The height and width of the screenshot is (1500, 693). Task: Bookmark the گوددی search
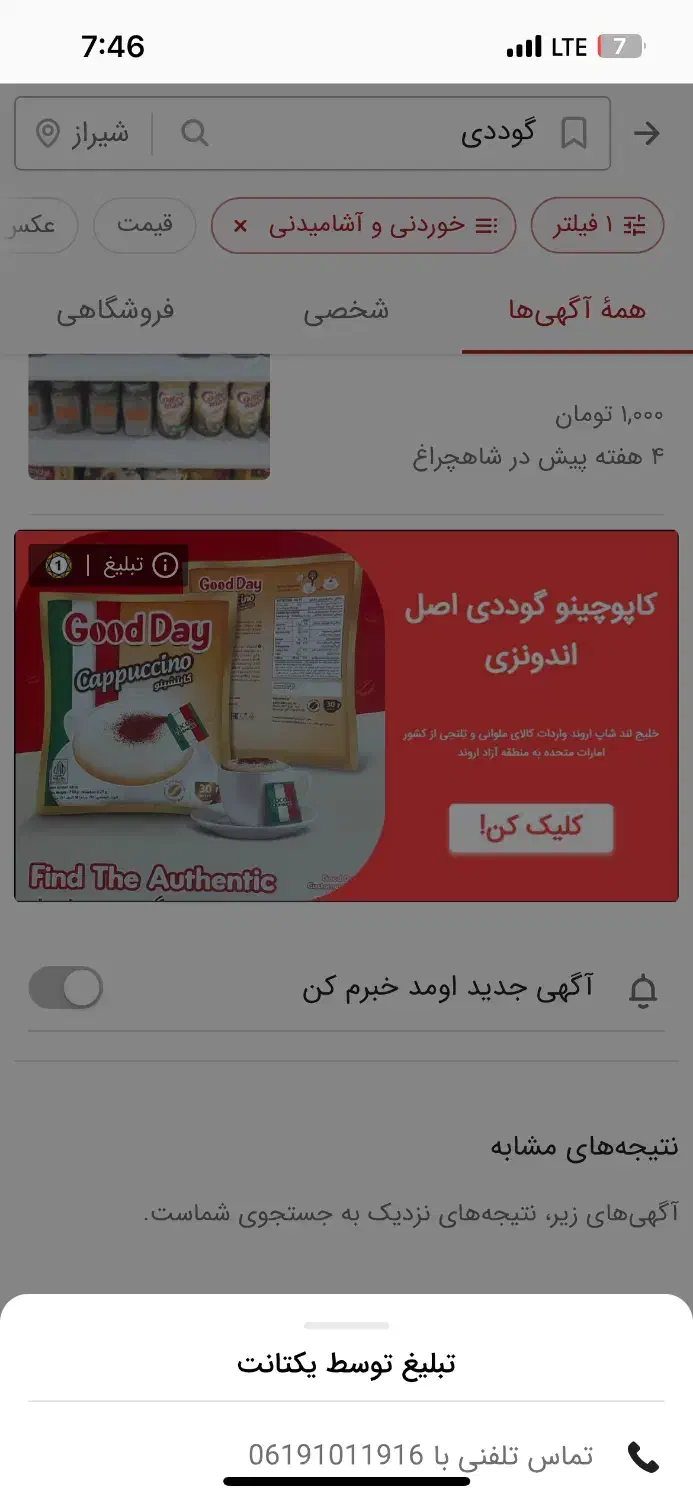coord(574,133)
